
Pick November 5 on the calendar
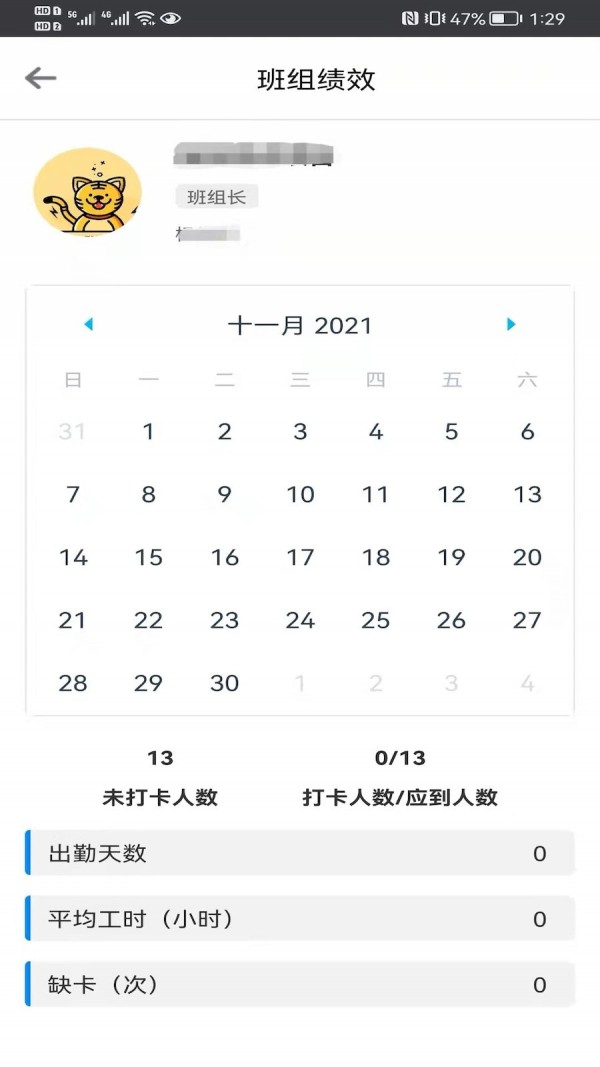[451, 432]
